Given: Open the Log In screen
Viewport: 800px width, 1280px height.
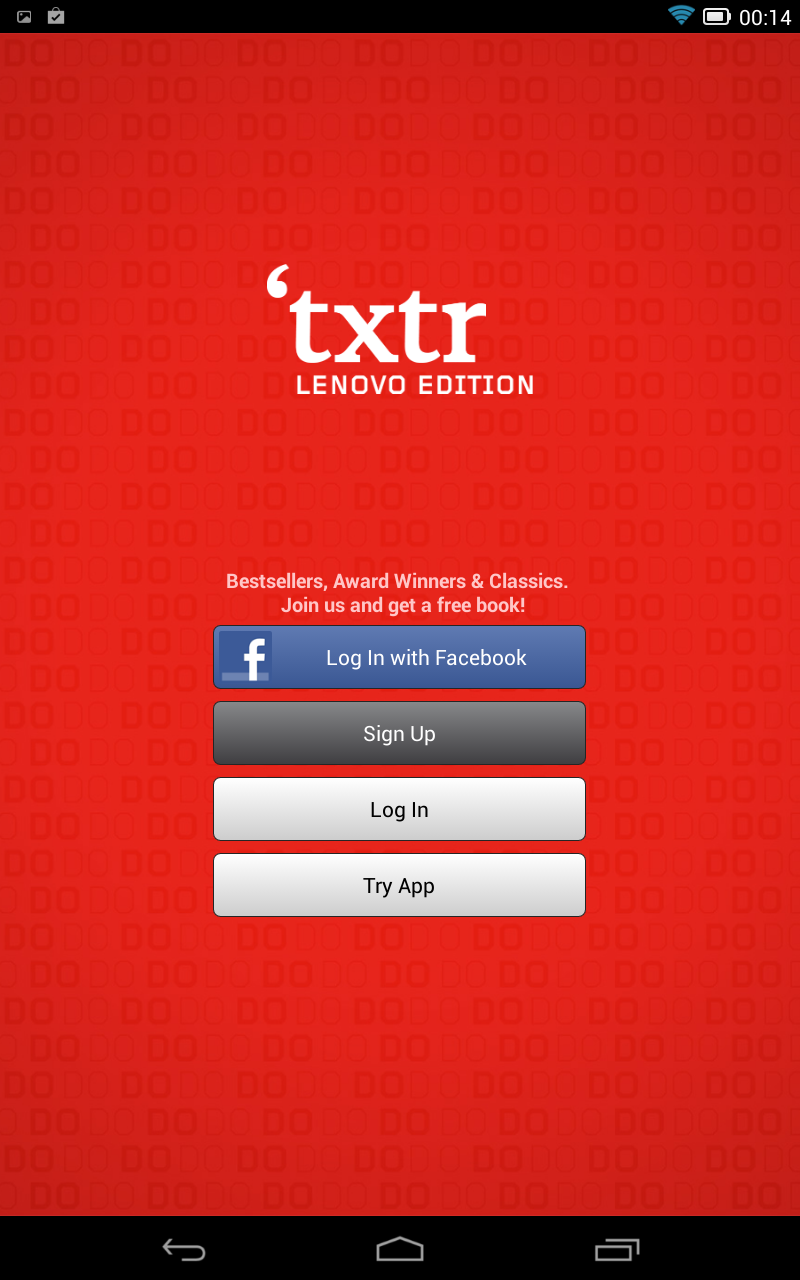Looking at the screenshot, I should 399,809.
